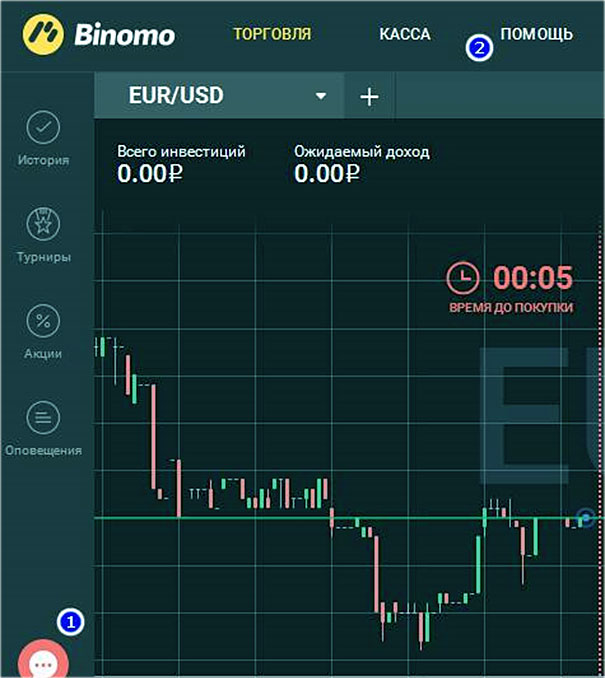Open the support chat bubble

pyautogui.click(x=43, y=662)
